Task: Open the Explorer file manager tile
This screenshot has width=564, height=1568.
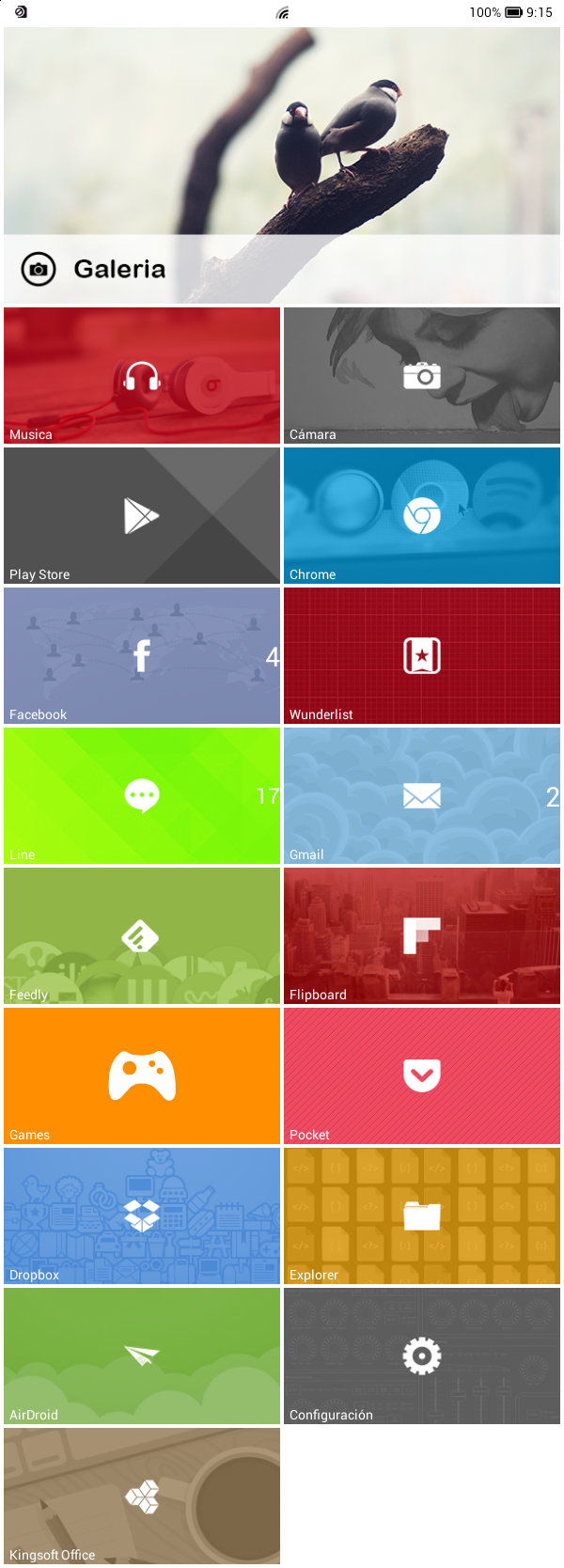Action: pyautogui.click(x=422, y=1216)
